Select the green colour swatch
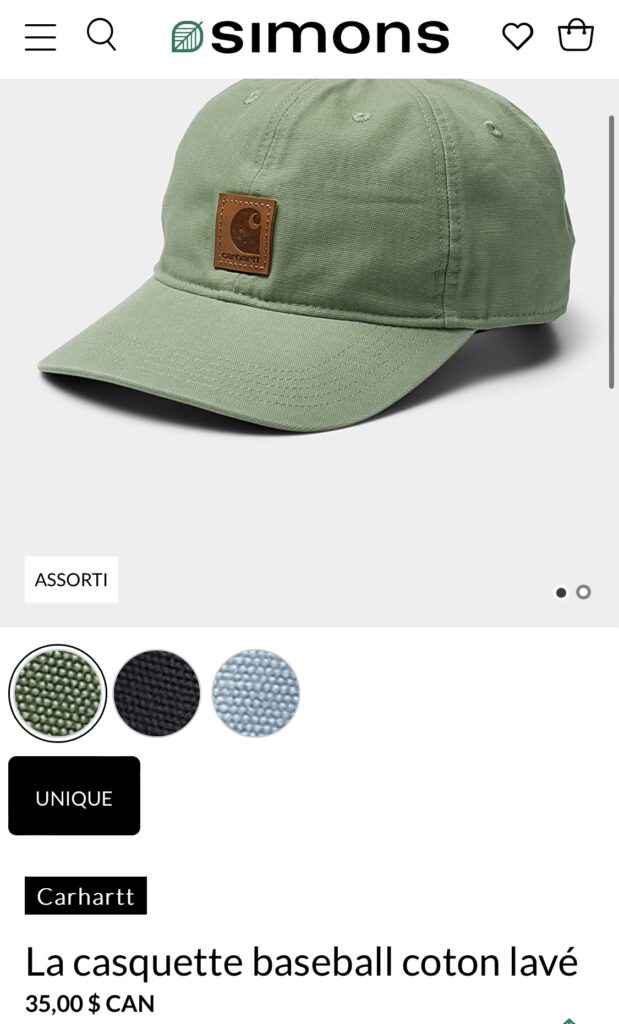This screenshot has height=1024, width=619. point(58,693)
